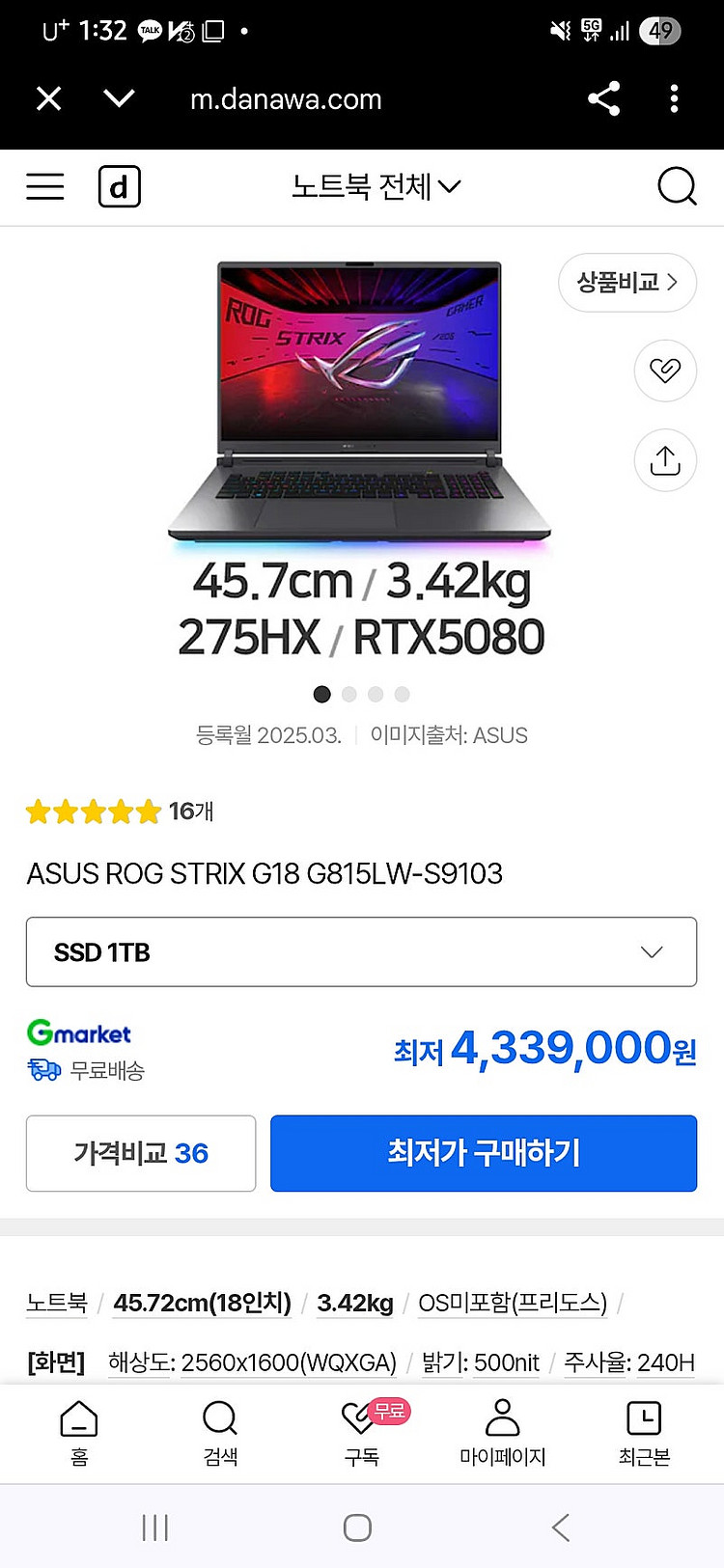Image resolution: width=724 pixels, height=1568 pixels.
Task: Share this product with upload icon
Action: tap(665, 460)
